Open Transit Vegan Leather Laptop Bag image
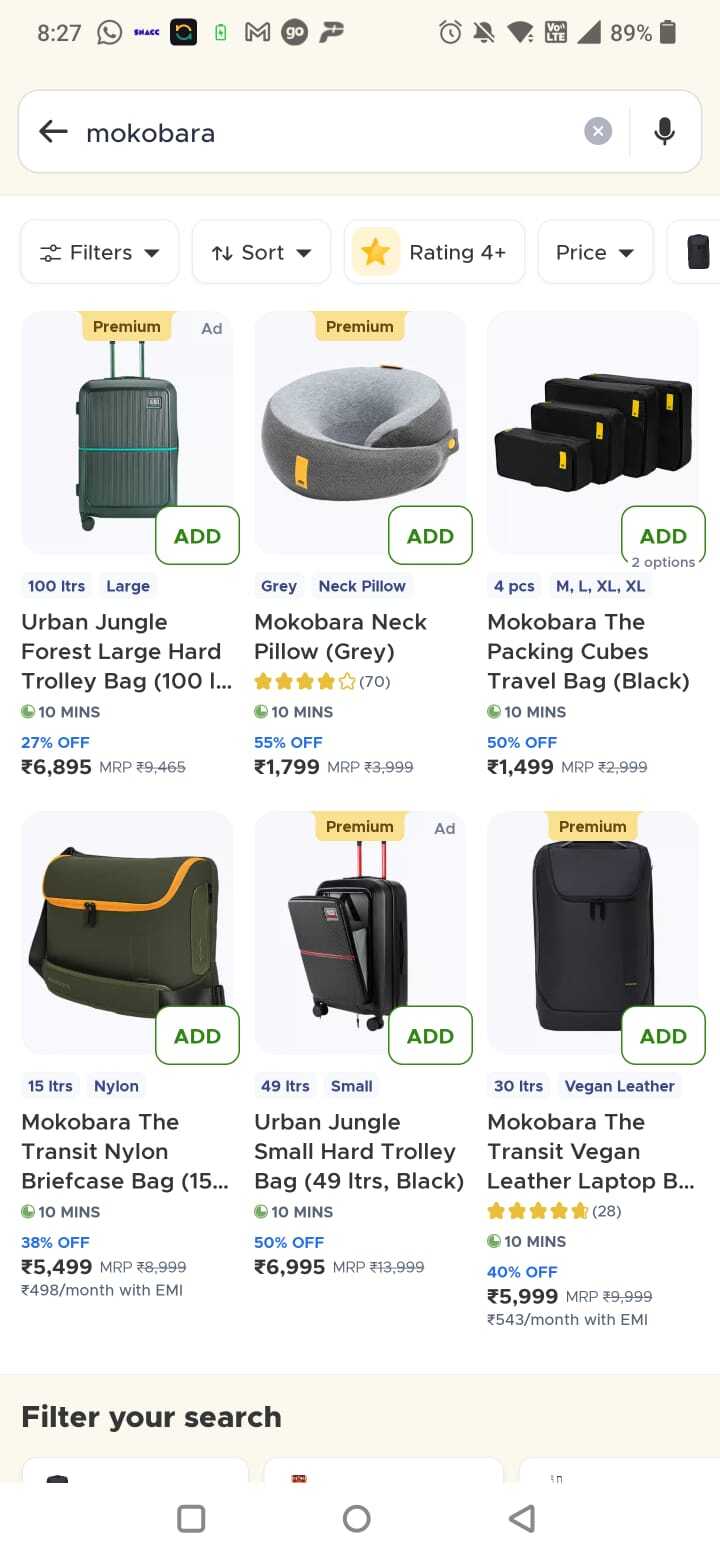This screenshot has height=1560, width=720. pyautogui.click(x=585, y=920)
